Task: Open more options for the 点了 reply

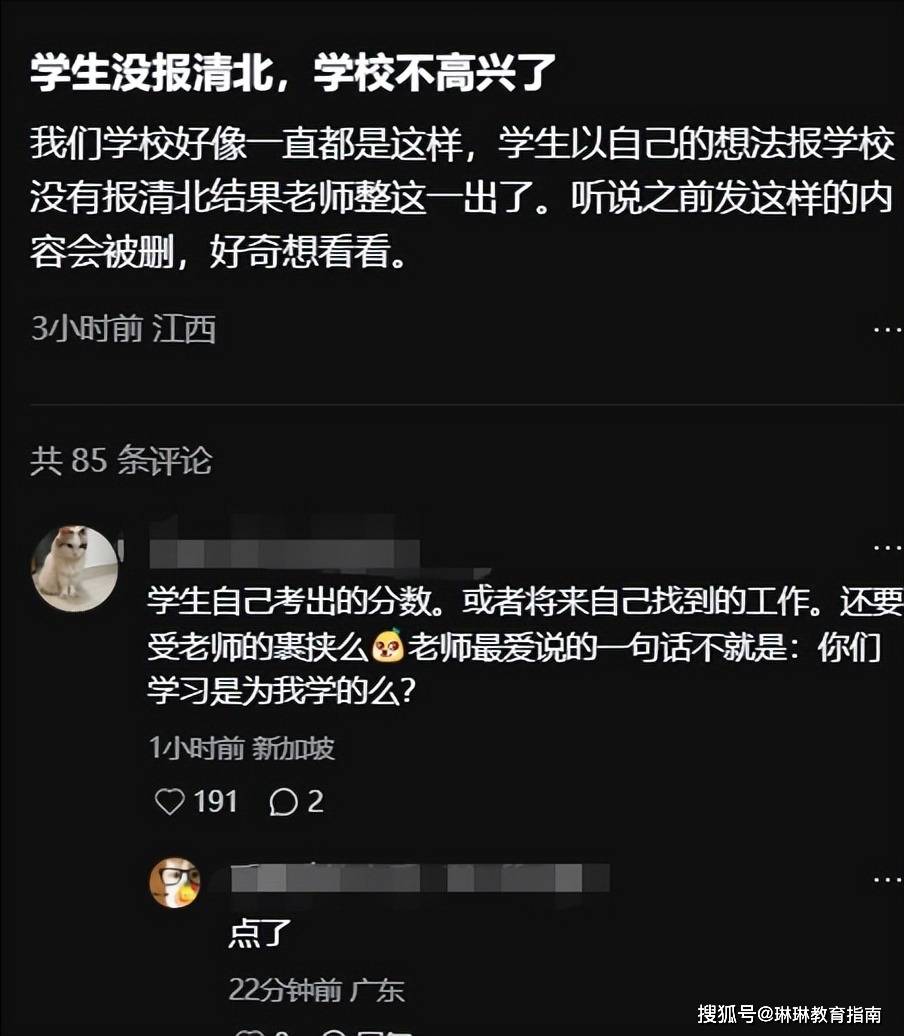Action: pyautogui.click(x=886, y=878)
